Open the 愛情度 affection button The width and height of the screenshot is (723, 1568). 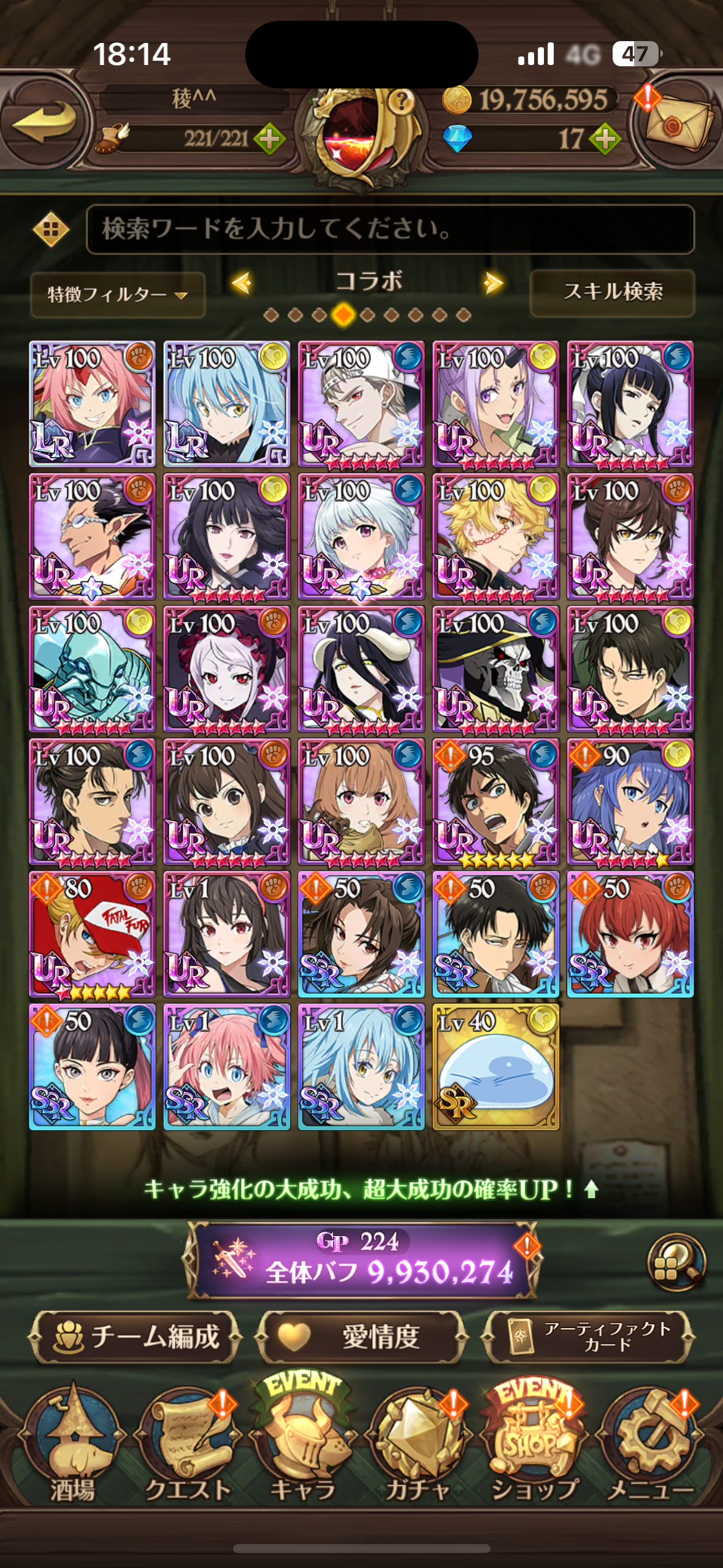point(362,1337)
